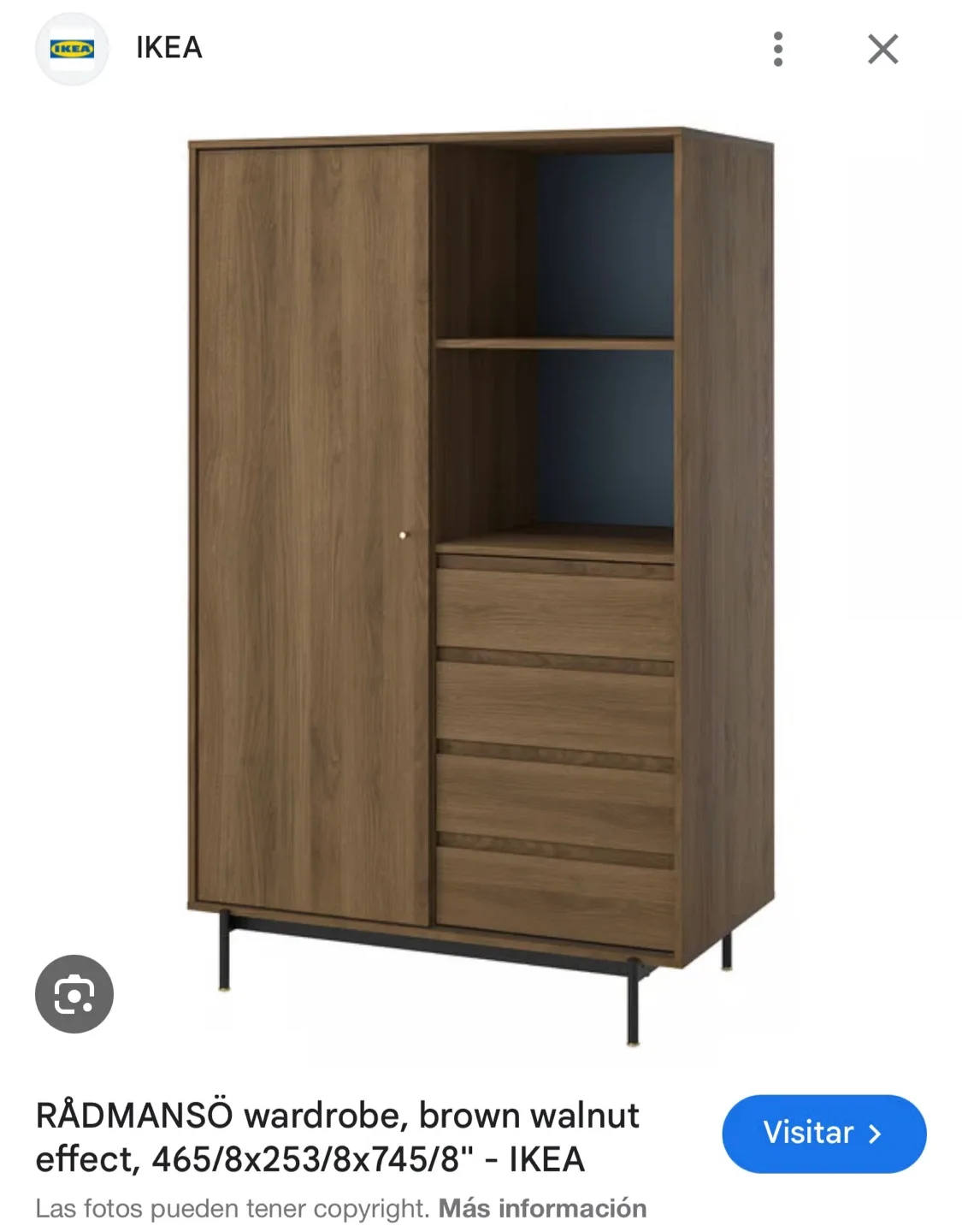This screenshot has height=1232, width=962.
Task: Search this image with Google Lens
Action: coord(74,994)
